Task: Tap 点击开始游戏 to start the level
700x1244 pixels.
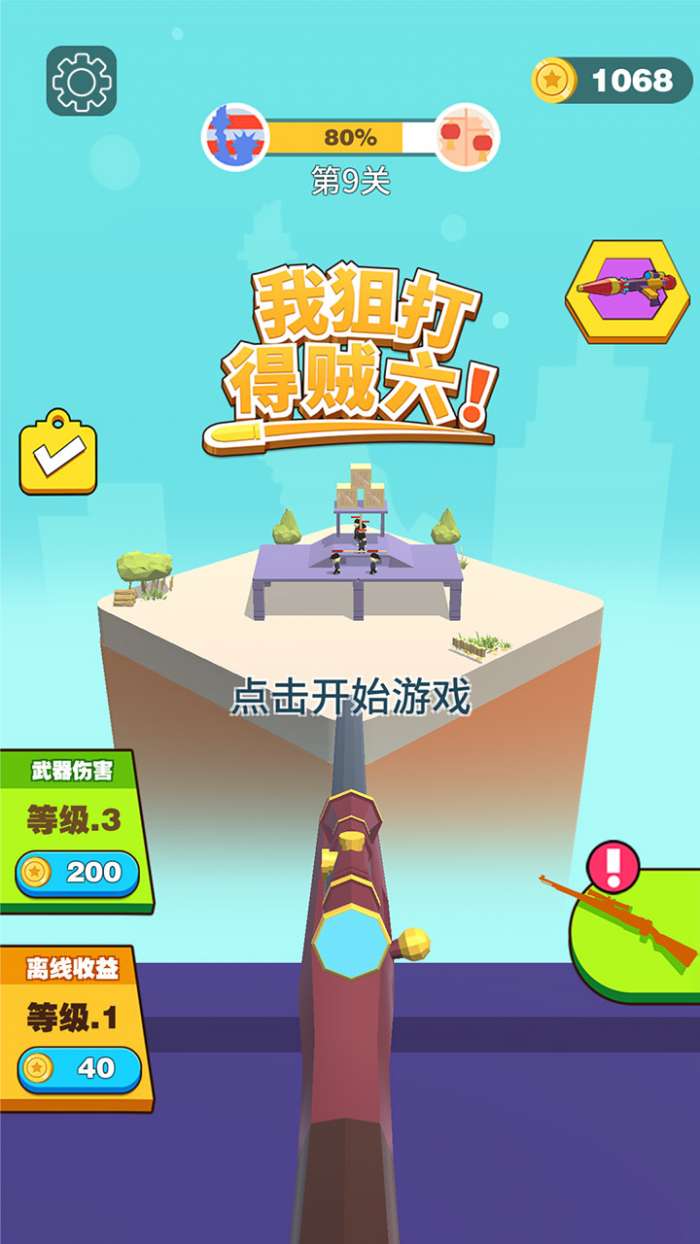Action: click(x=350, y=697)
